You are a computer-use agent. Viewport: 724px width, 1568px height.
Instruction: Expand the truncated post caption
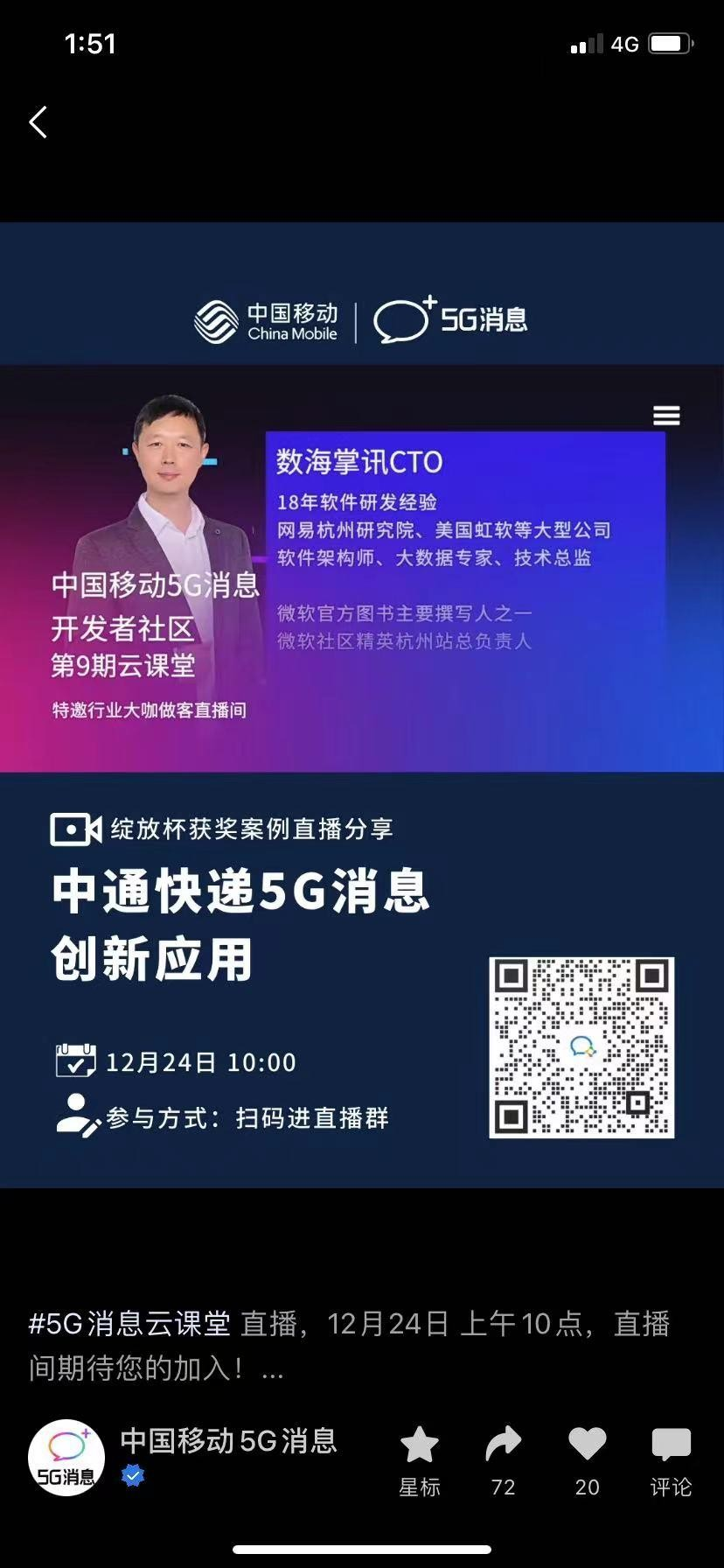(273, 1368)
